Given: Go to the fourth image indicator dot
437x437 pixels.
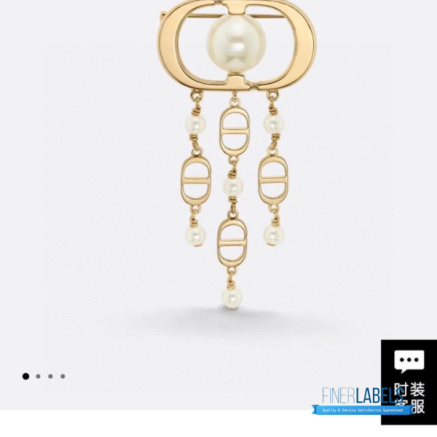Looking at the screenshot, I should 63,376.
